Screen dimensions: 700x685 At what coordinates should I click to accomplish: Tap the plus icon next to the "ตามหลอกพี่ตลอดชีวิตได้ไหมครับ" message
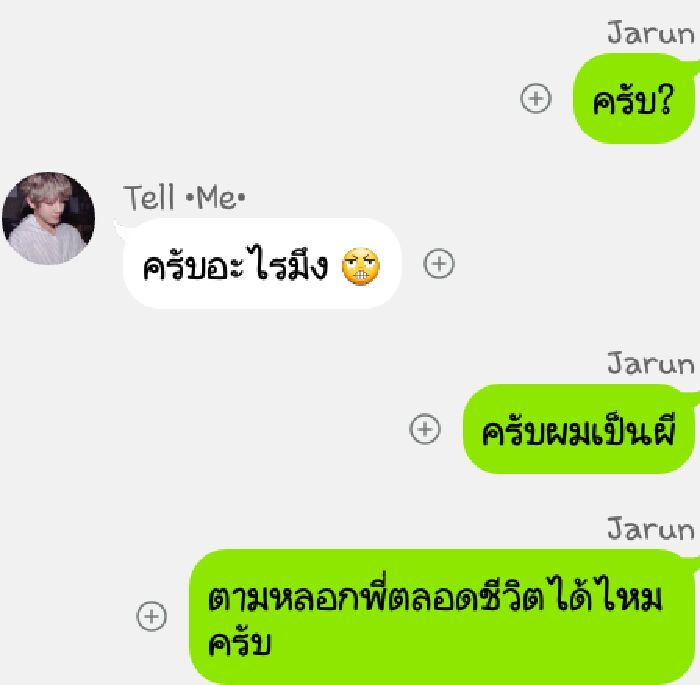(x=151, y=616)
